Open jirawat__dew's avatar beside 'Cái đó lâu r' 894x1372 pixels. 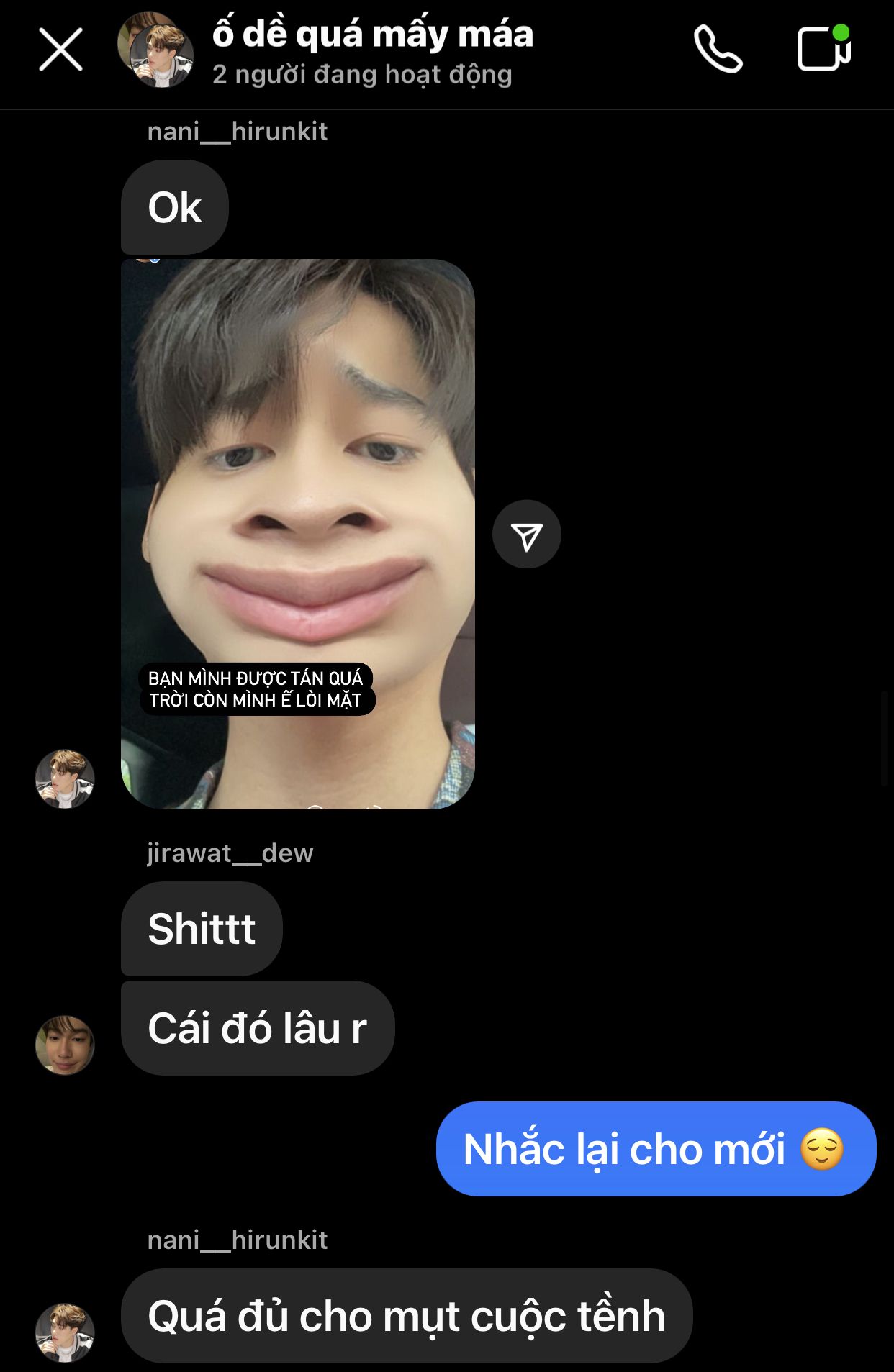click(x=65, y=1045)
